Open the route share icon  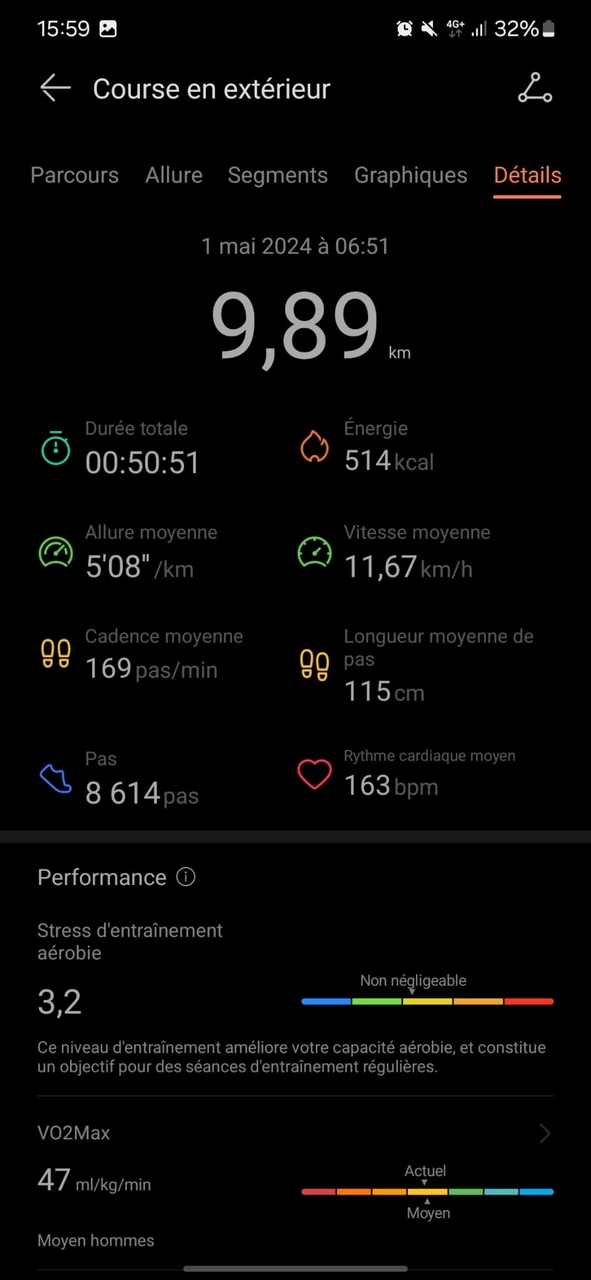pos(535,88)
